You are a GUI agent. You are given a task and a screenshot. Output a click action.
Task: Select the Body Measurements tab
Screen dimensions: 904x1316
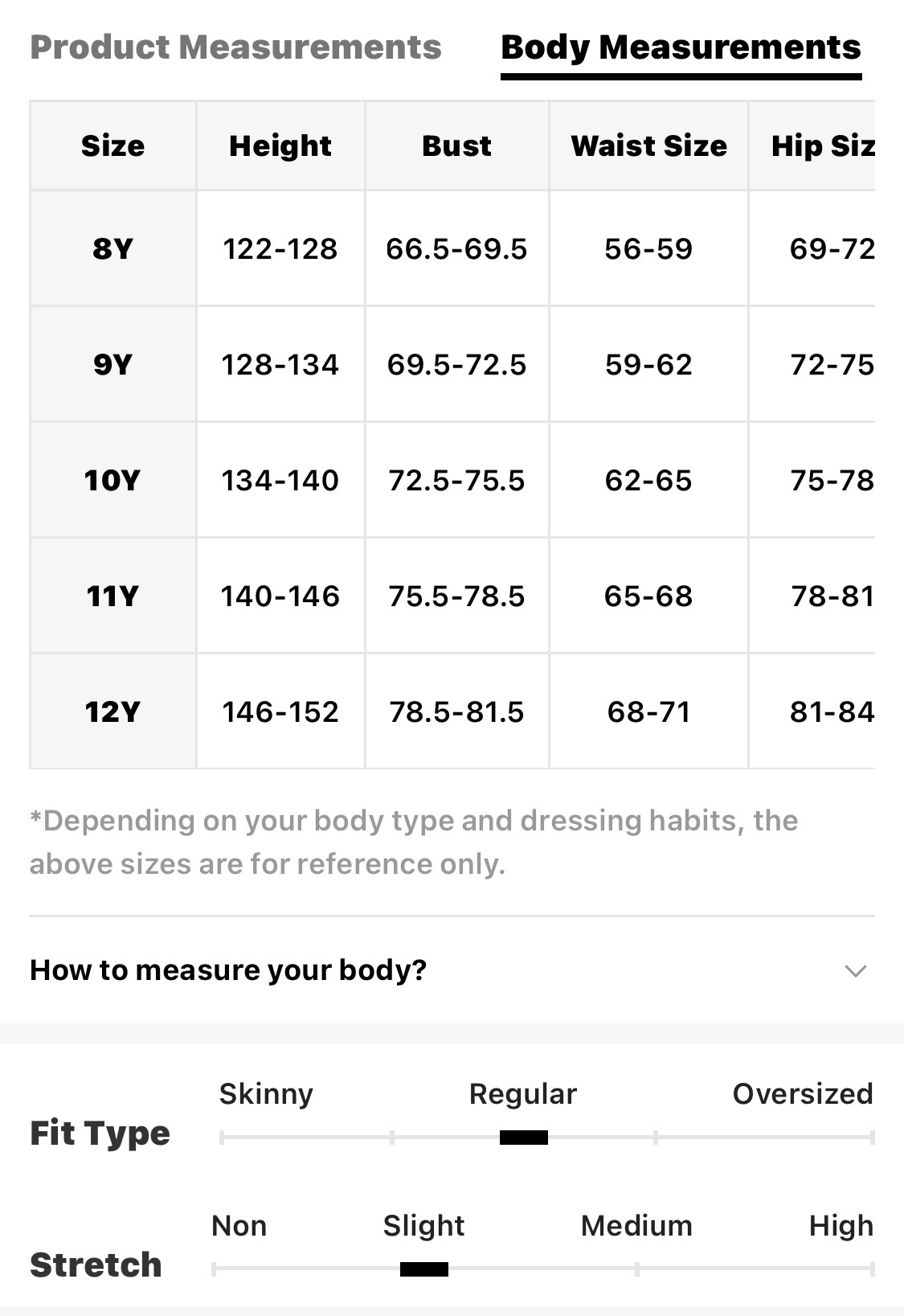tap(681, 48)
